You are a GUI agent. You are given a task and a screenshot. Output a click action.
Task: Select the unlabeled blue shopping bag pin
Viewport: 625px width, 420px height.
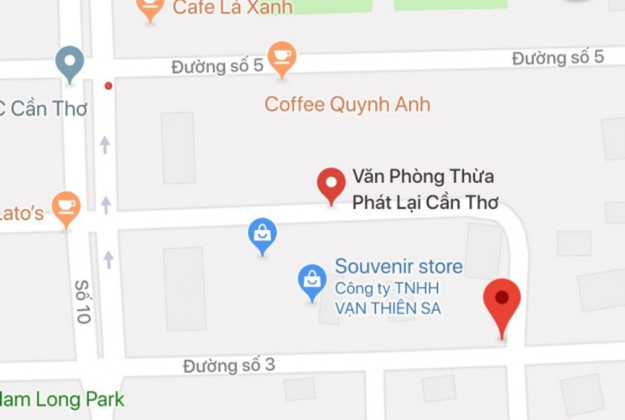[262, 235]
